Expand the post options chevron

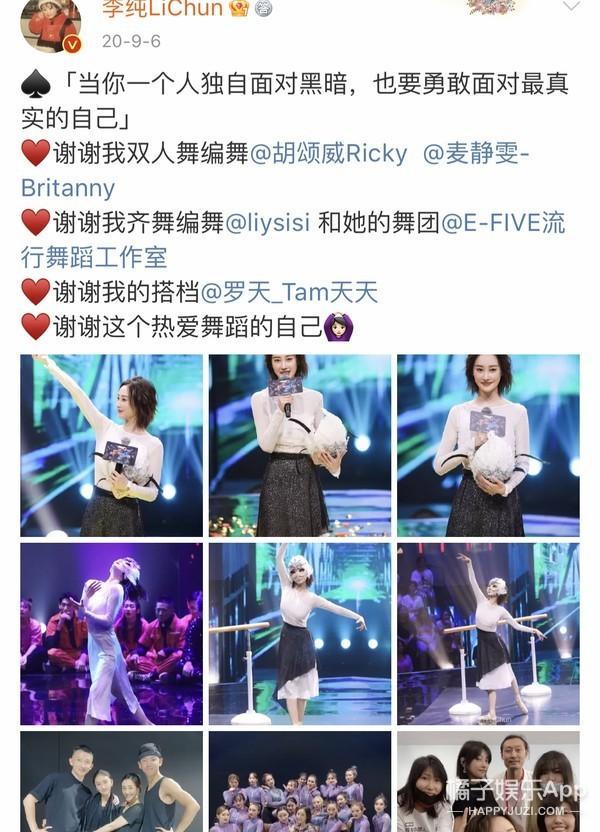point(570,8)
